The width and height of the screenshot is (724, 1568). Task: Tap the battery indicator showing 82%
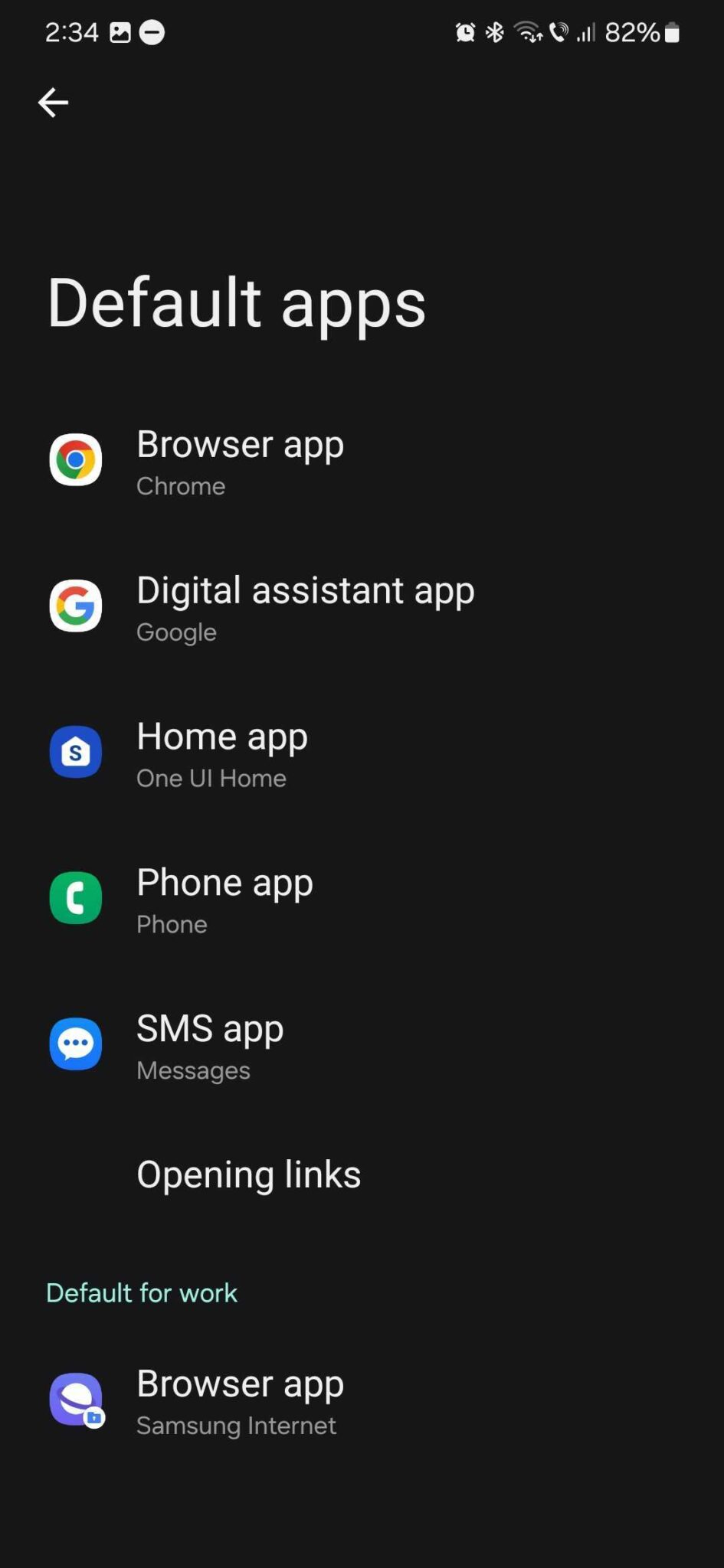[644, 32]
